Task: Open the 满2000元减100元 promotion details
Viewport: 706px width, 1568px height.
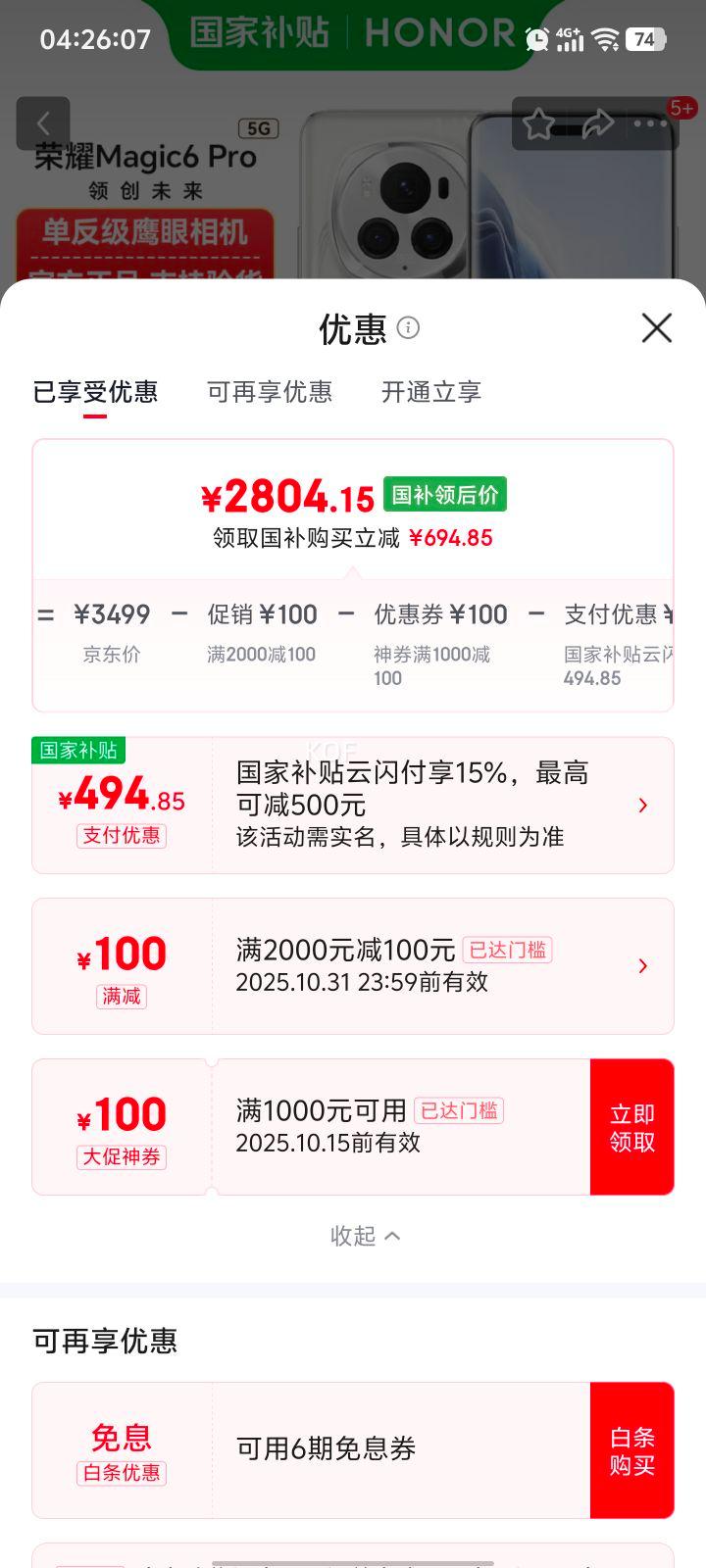Action: tap(643, 966)
